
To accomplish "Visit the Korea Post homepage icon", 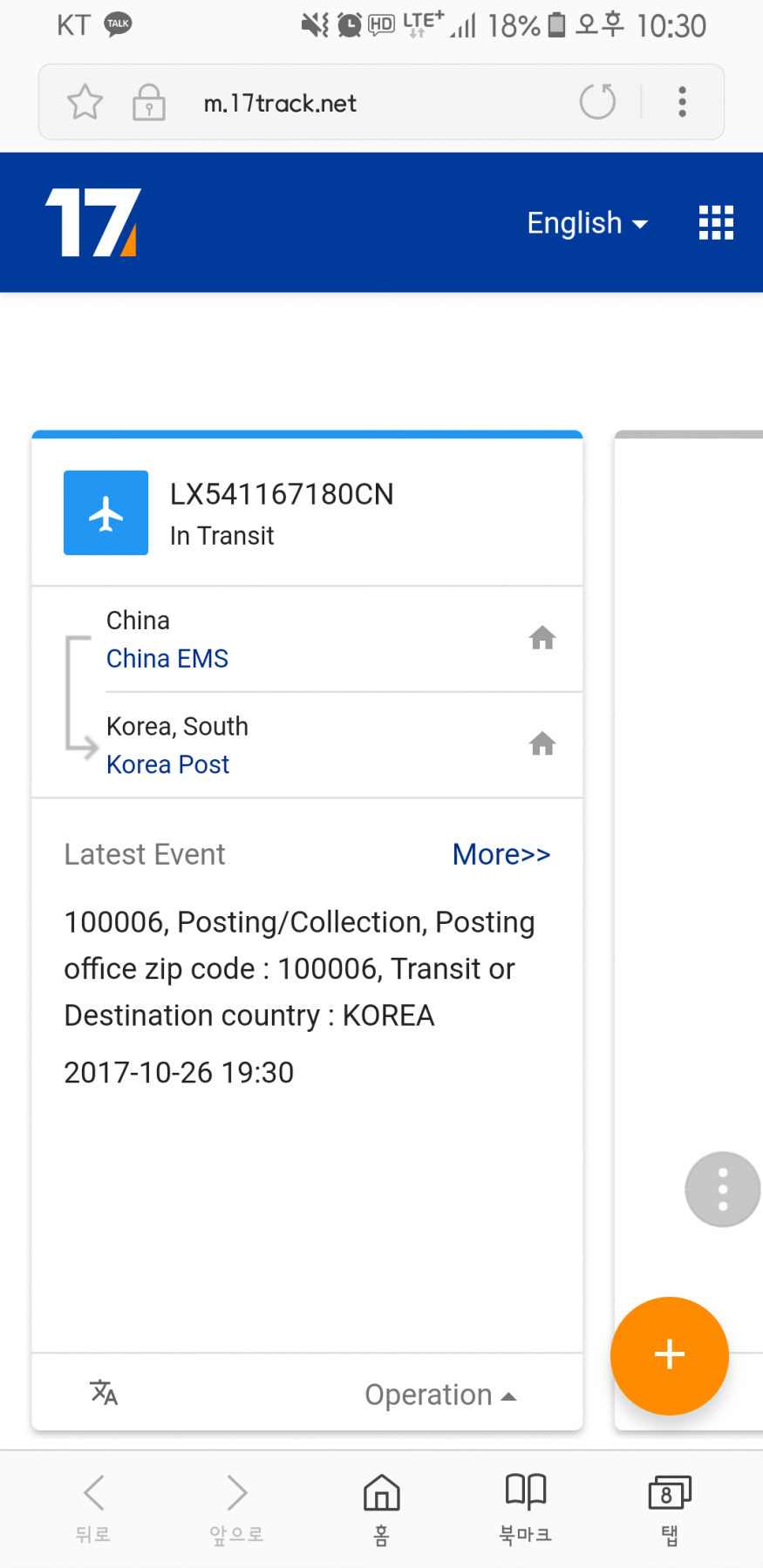I will pos(542,744).
